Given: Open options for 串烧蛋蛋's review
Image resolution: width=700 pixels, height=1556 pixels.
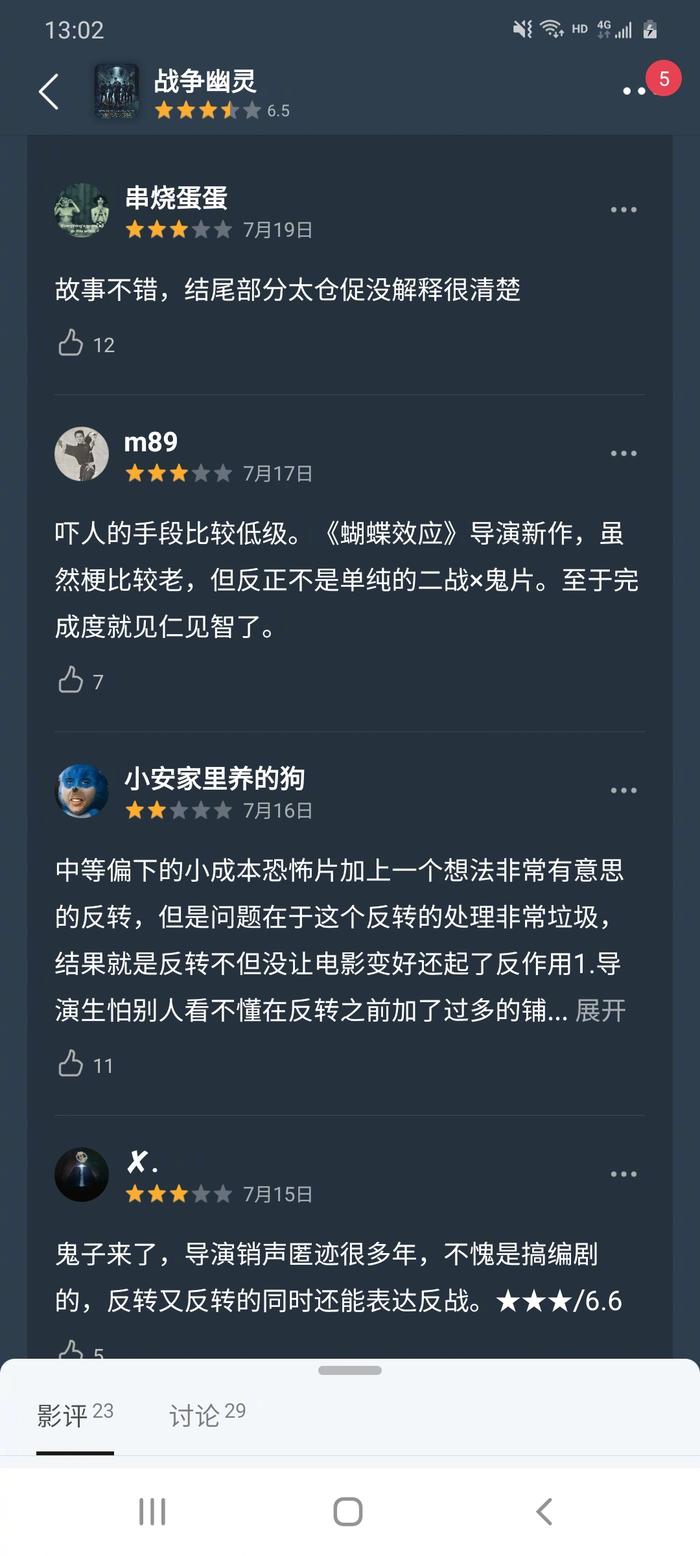Looking at the screenshot, I should pos(623,210).
